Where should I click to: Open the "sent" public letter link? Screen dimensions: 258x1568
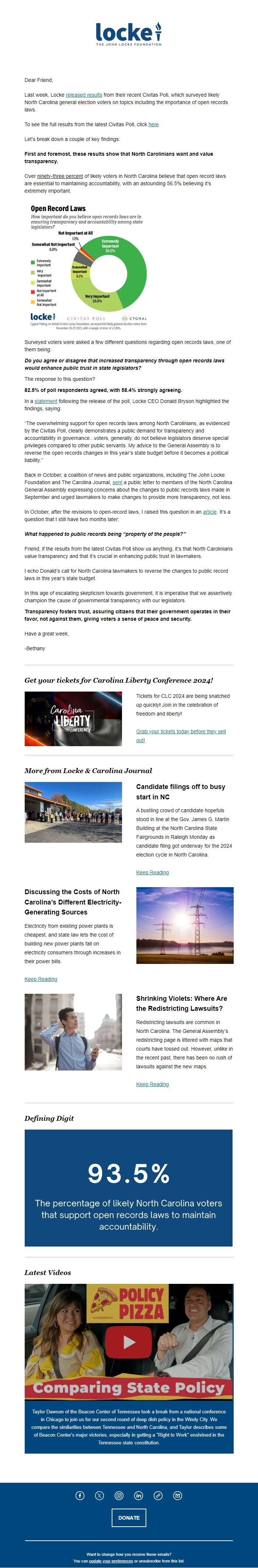(x=118, y=482)
